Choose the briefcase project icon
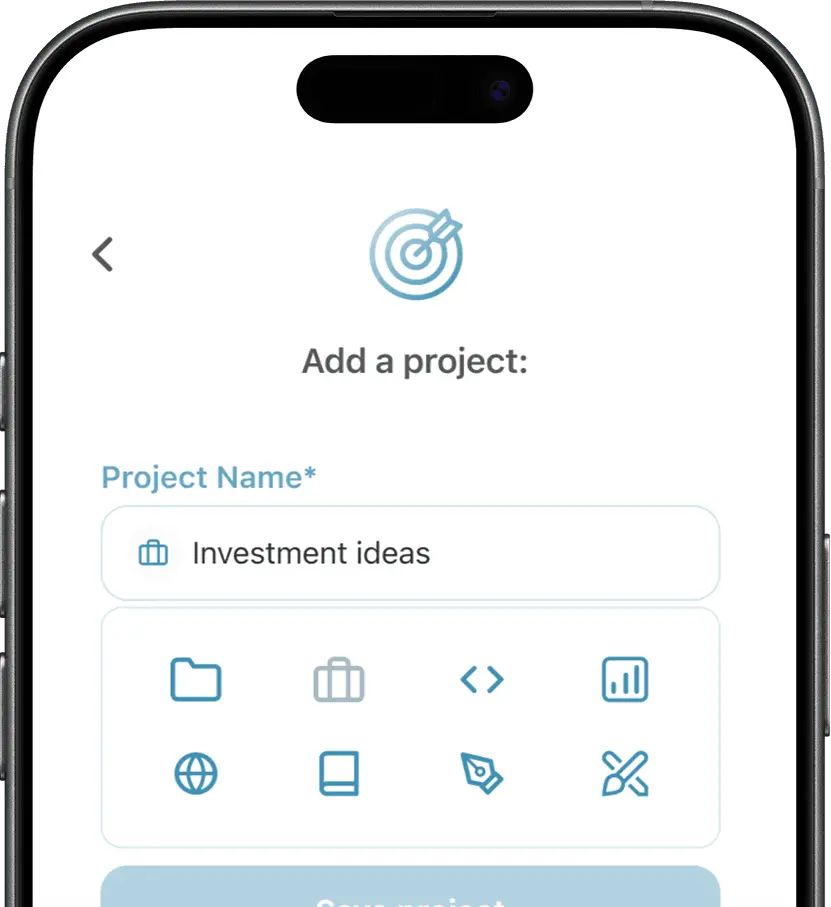Viewport: 831px width, 907px height. [339, 680]
